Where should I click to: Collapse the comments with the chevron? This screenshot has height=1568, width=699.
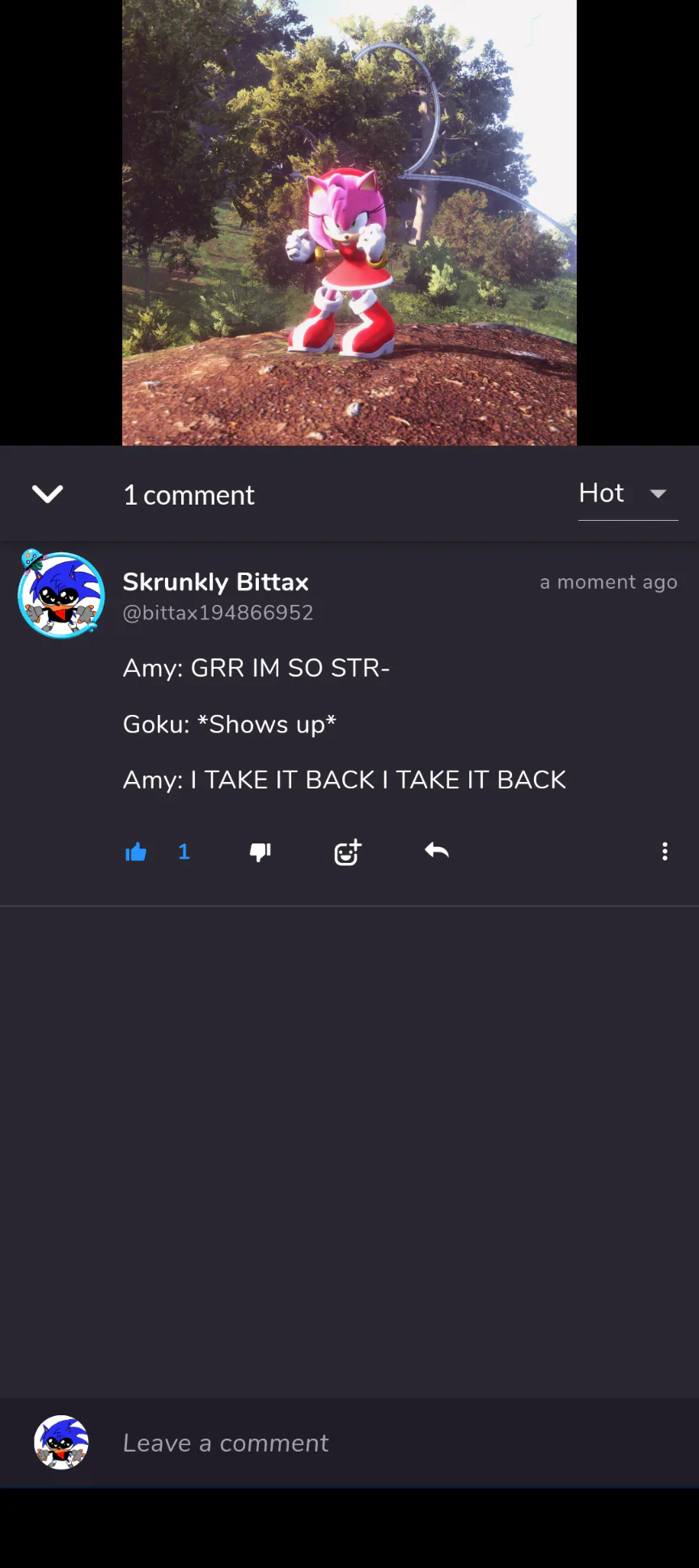point(48,494)
